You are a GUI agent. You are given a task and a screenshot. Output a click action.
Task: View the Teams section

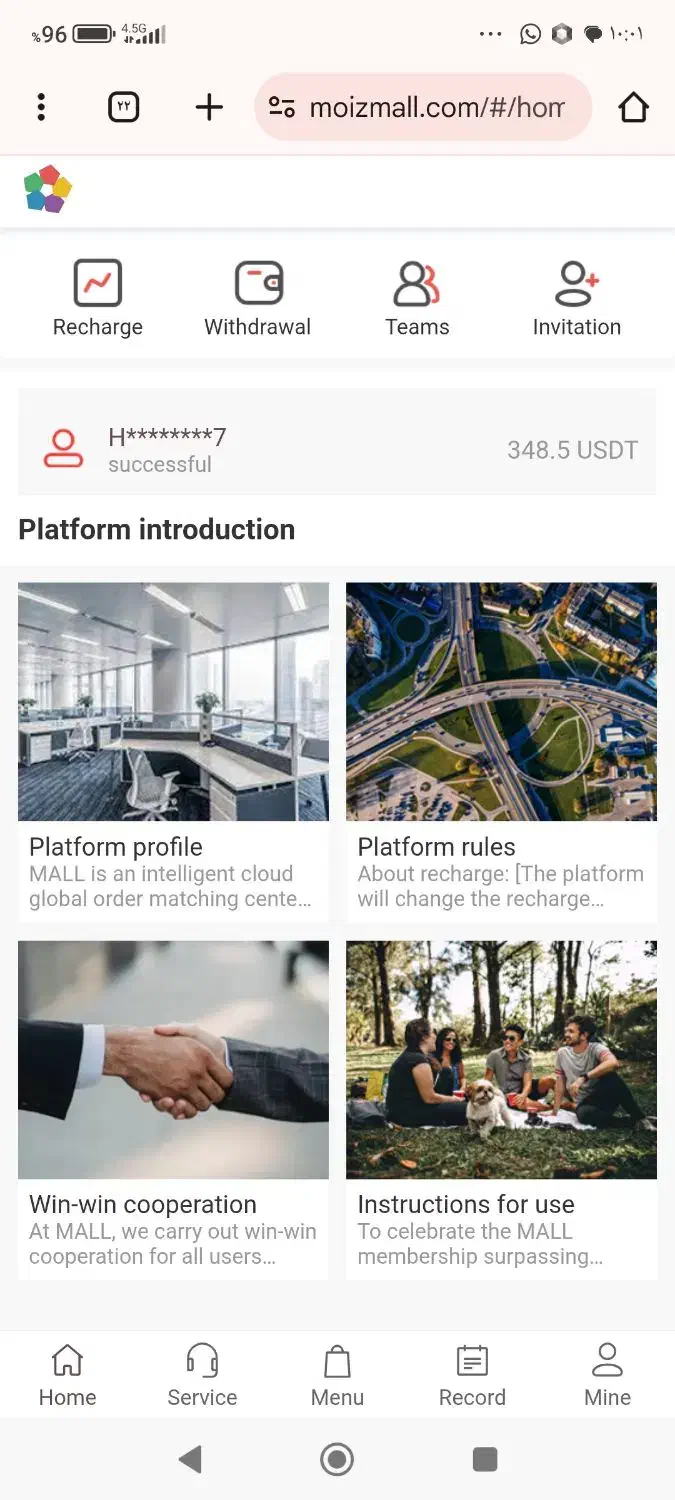417,297
